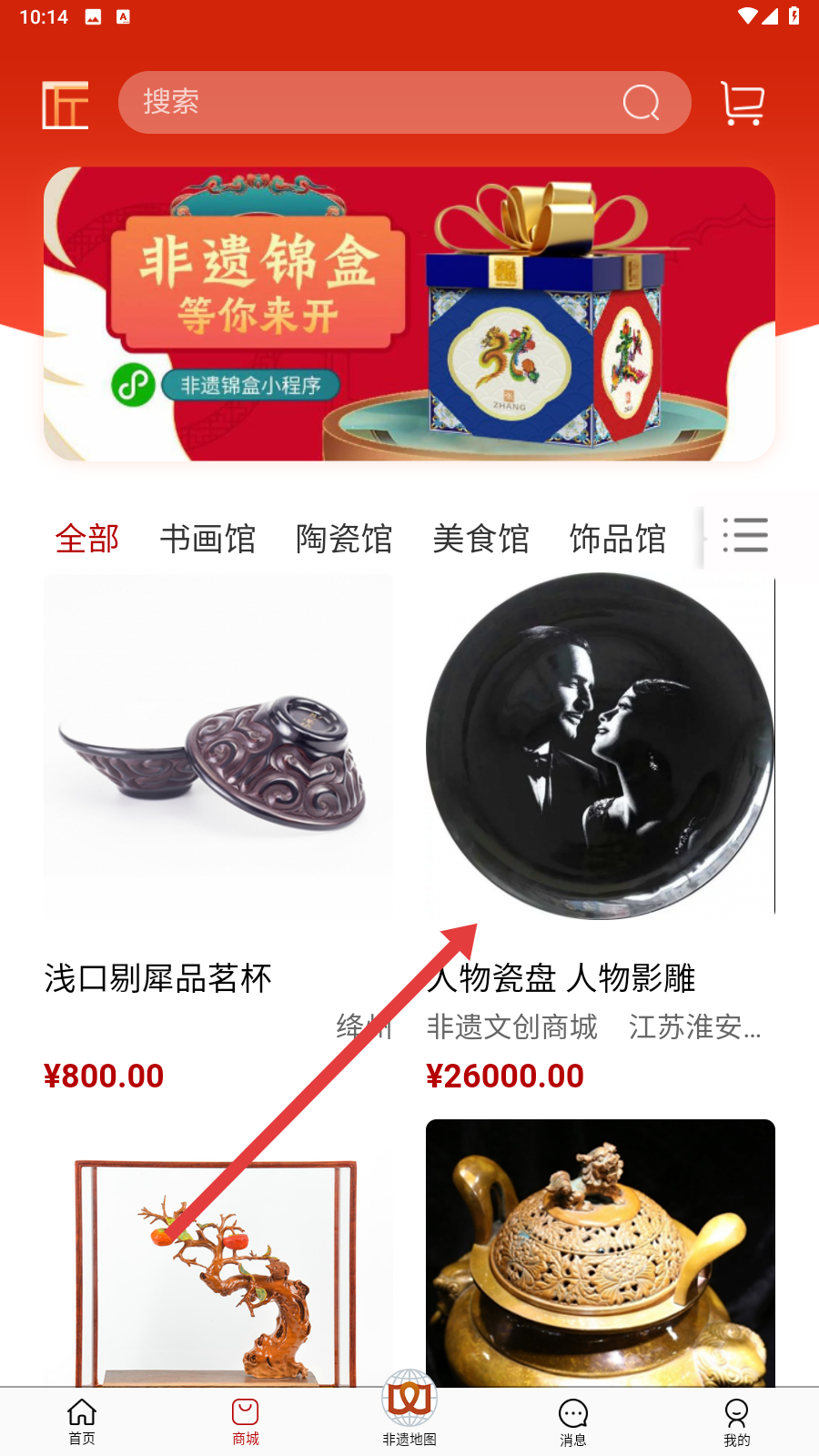Tap the app logo icon beside search
The image size is (819, 1456).
coord(66,105)
